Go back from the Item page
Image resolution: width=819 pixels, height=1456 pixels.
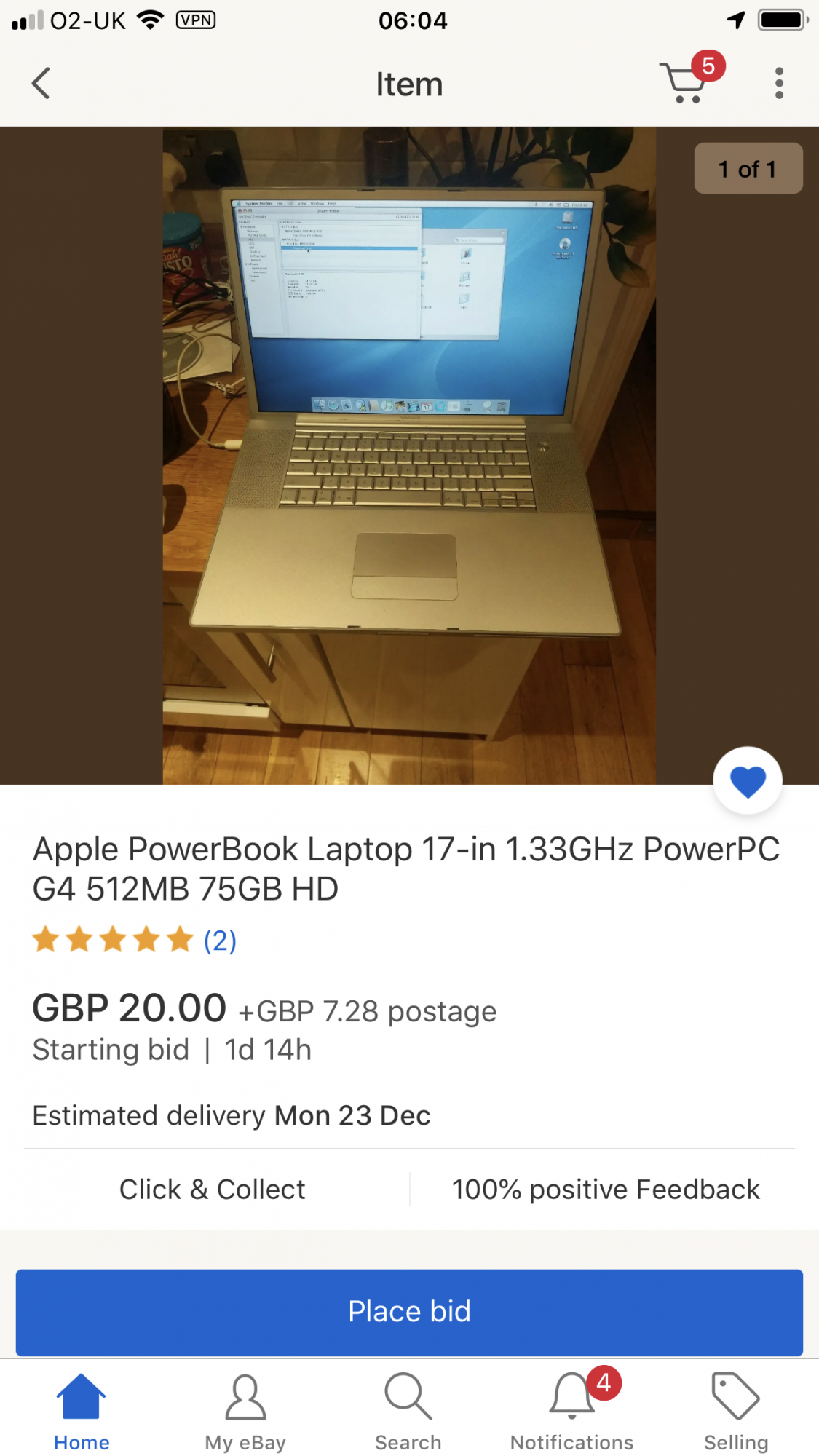pos(41,84)
